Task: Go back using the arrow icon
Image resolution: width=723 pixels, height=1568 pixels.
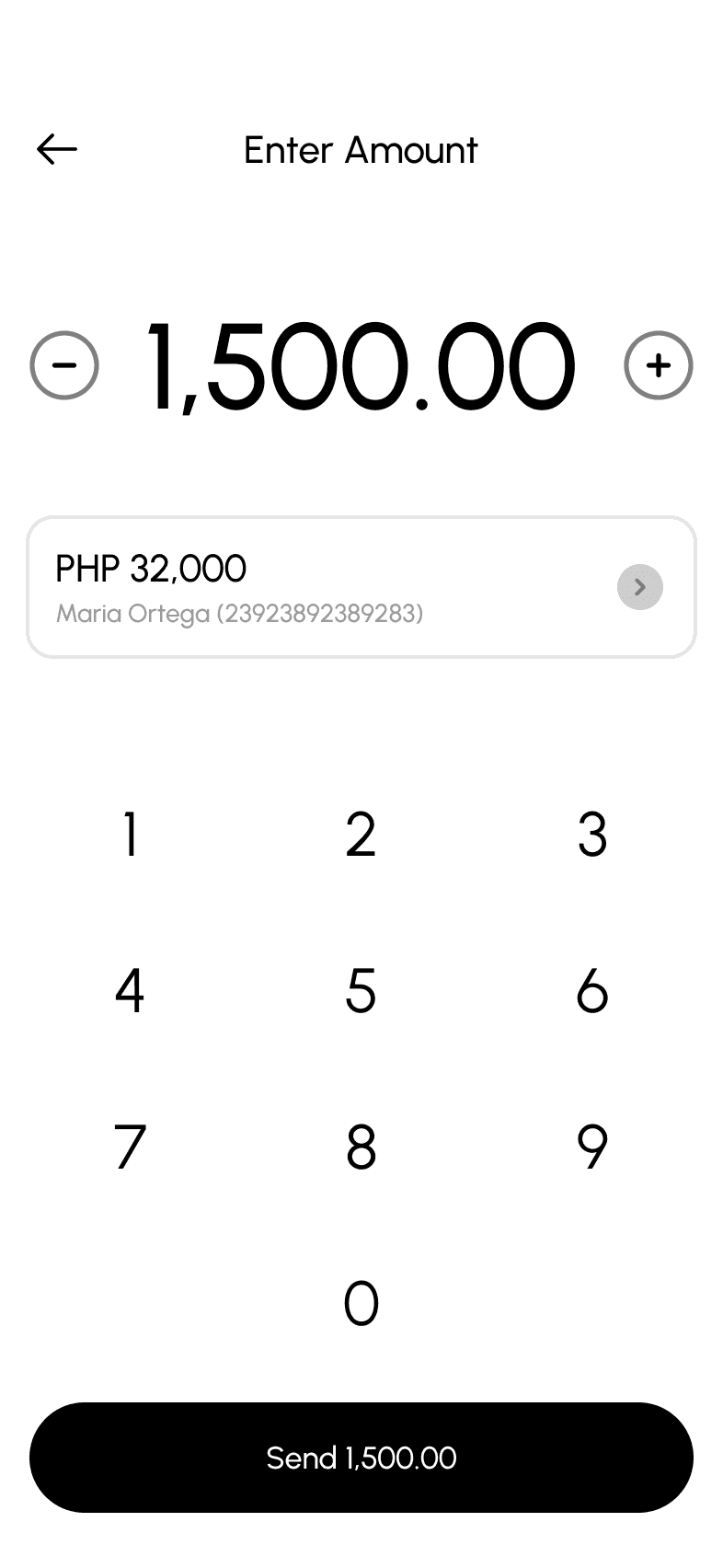Action: coord(57,149)
